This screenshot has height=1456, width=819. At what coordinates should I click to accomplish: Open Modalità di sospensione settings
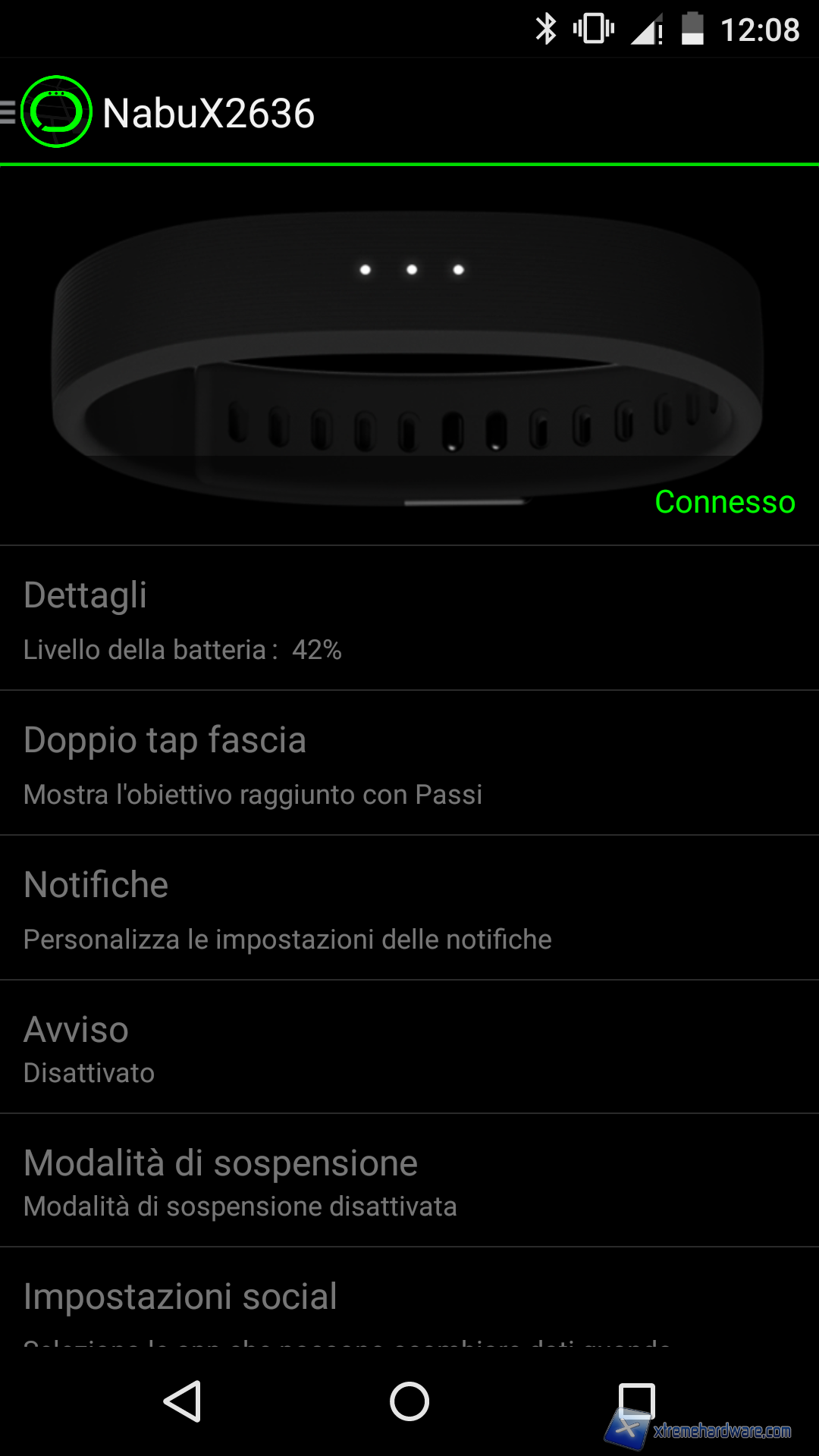(409, 1181)
